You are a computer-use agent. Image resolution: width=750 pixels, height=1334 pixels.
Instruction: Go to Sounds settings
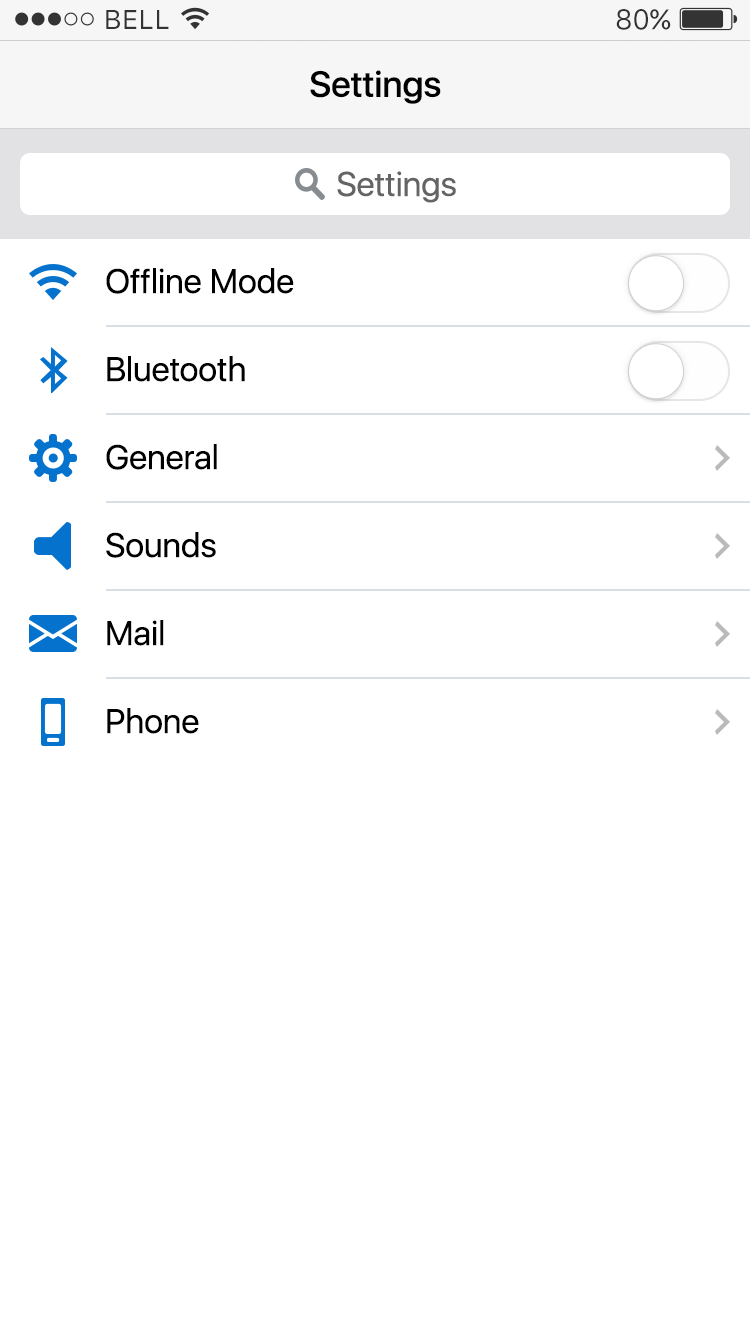click(375, 546)
